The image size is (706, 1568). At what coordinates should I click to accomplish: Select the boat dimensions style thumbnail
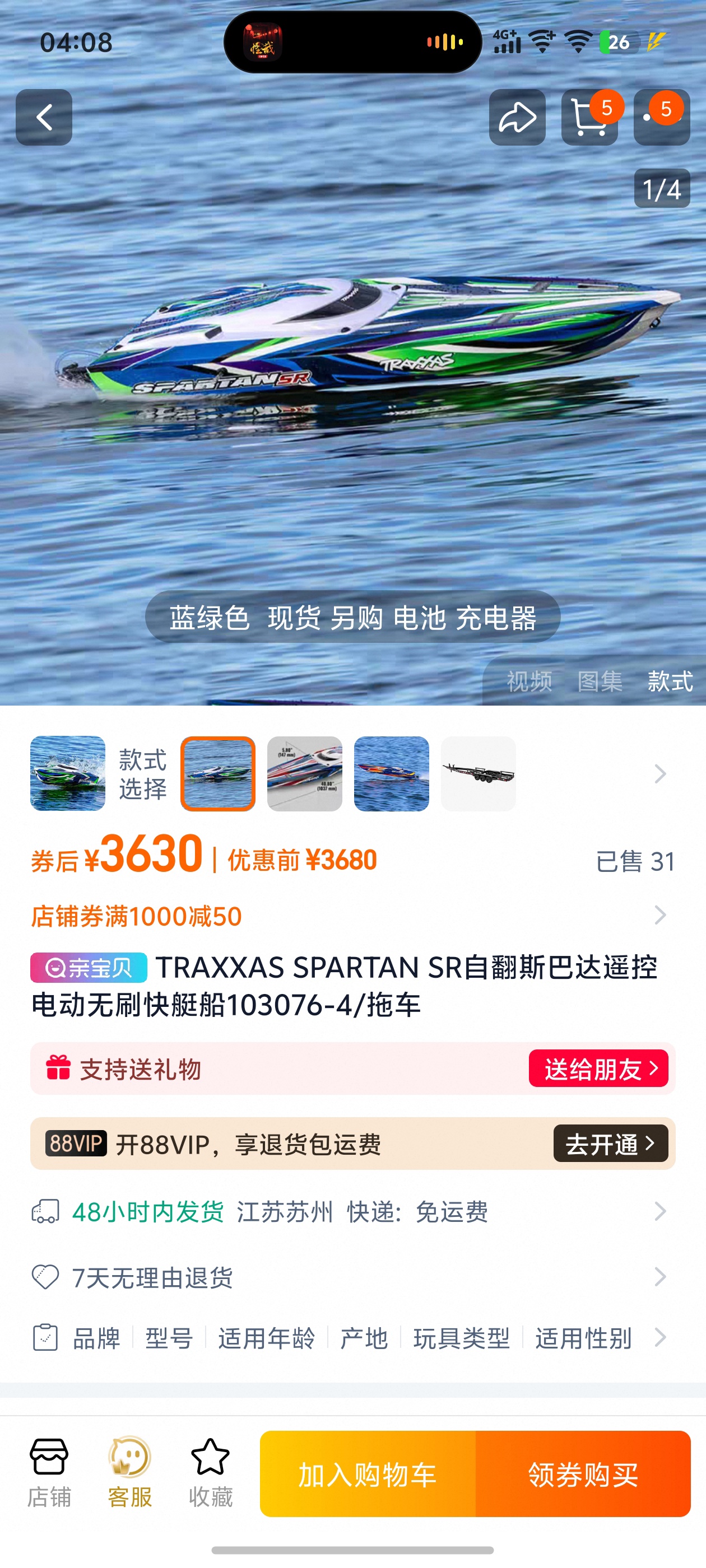[x=305, y=774]
